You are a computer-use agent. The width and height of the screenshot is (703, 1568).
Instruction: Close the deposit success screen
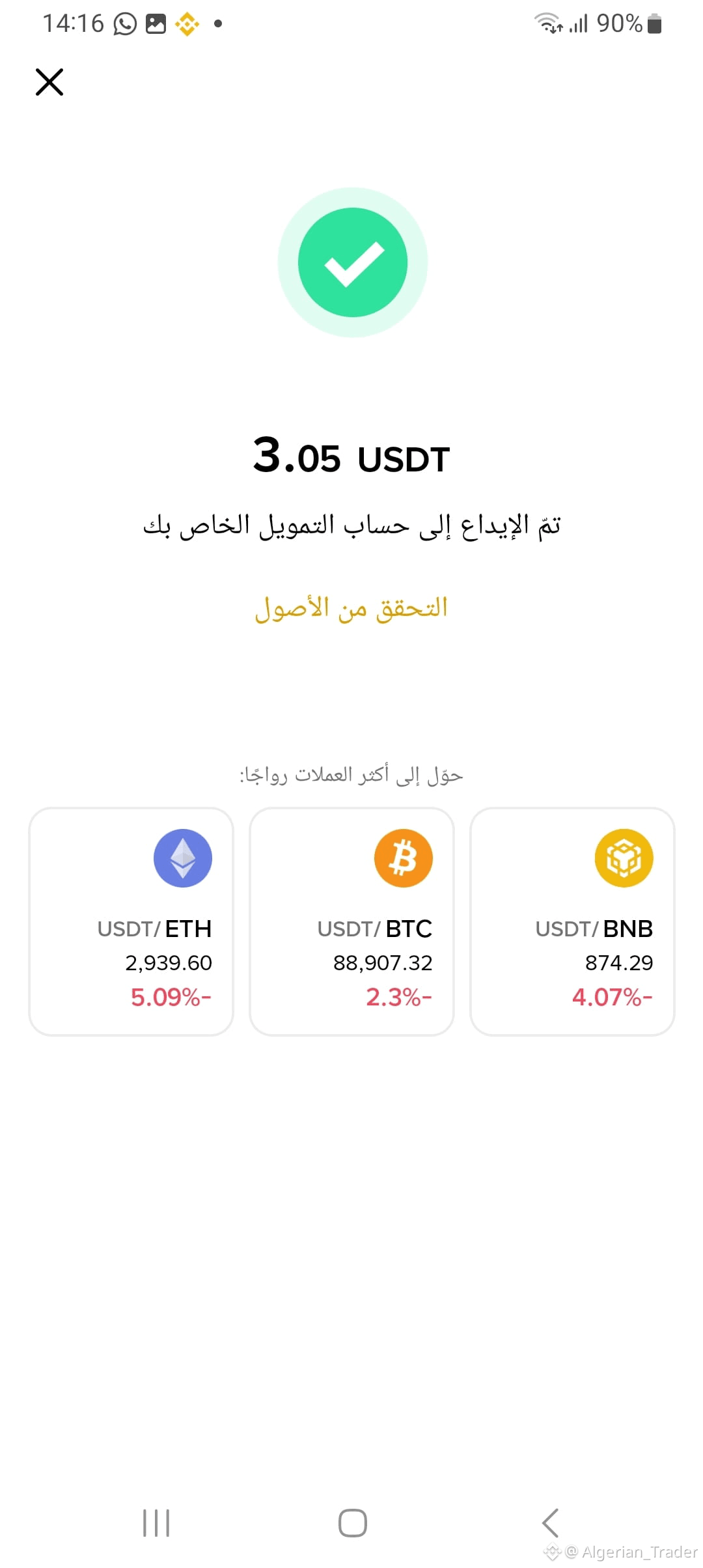(x=49, y=82)
